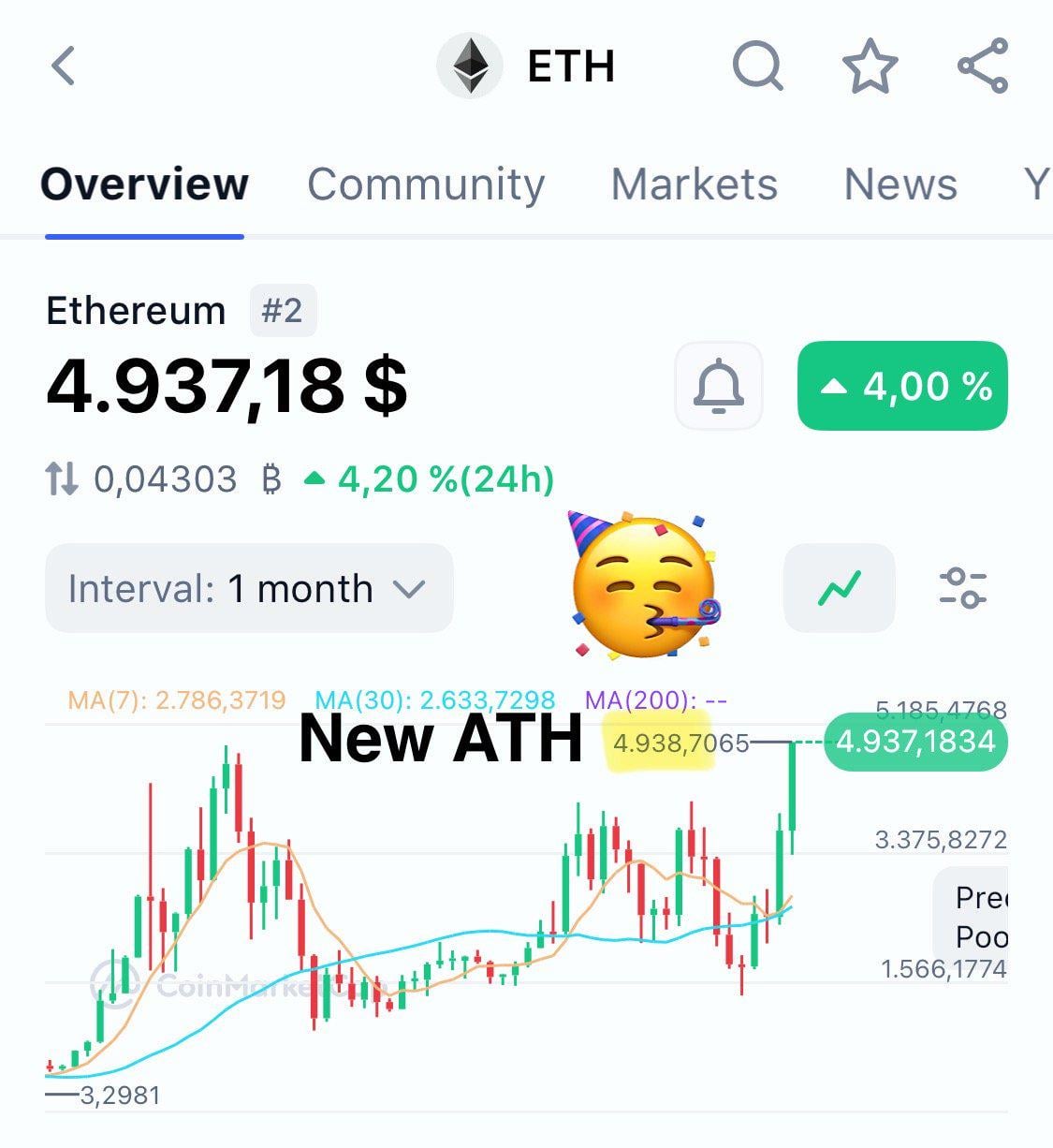1053x1148 pixels.
Task: Switch to the Community tab
Action: coord(426,184)
